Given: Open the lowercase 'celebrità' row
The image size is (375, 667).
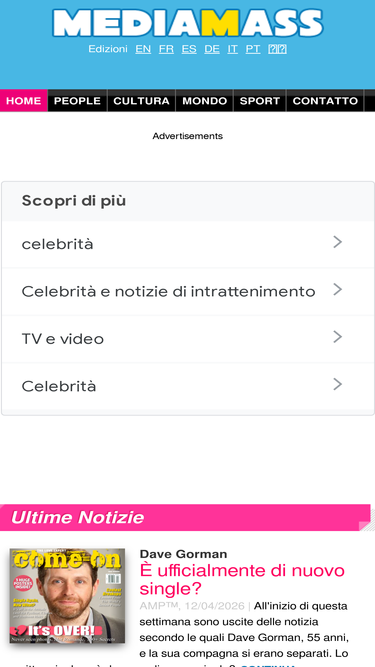Looking at the screenshot, I should (x=188, y=244).
